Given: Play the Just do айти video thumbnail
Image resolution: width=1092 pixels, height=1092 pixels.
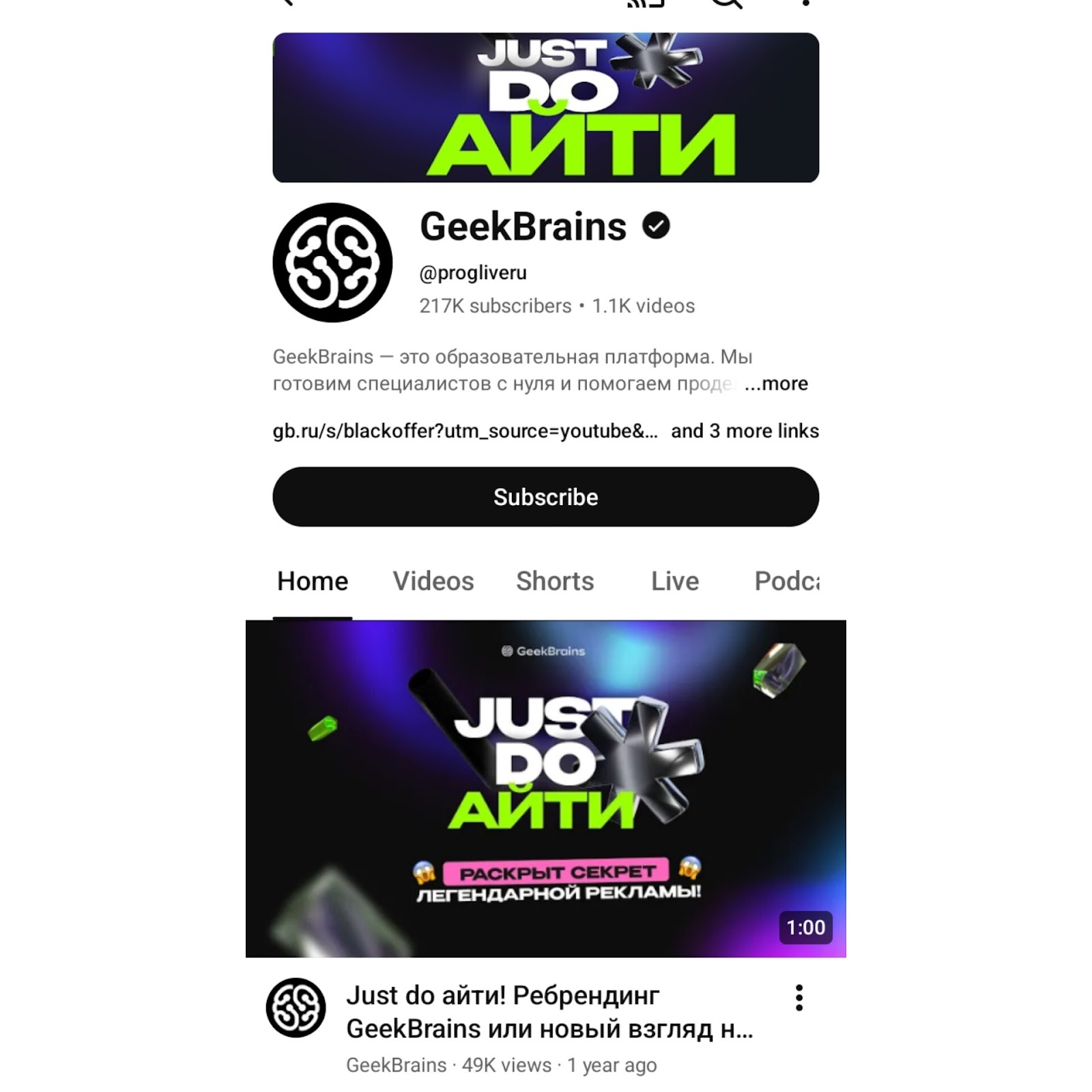Looking at the screenshot, I should click(x=545, y=788).
